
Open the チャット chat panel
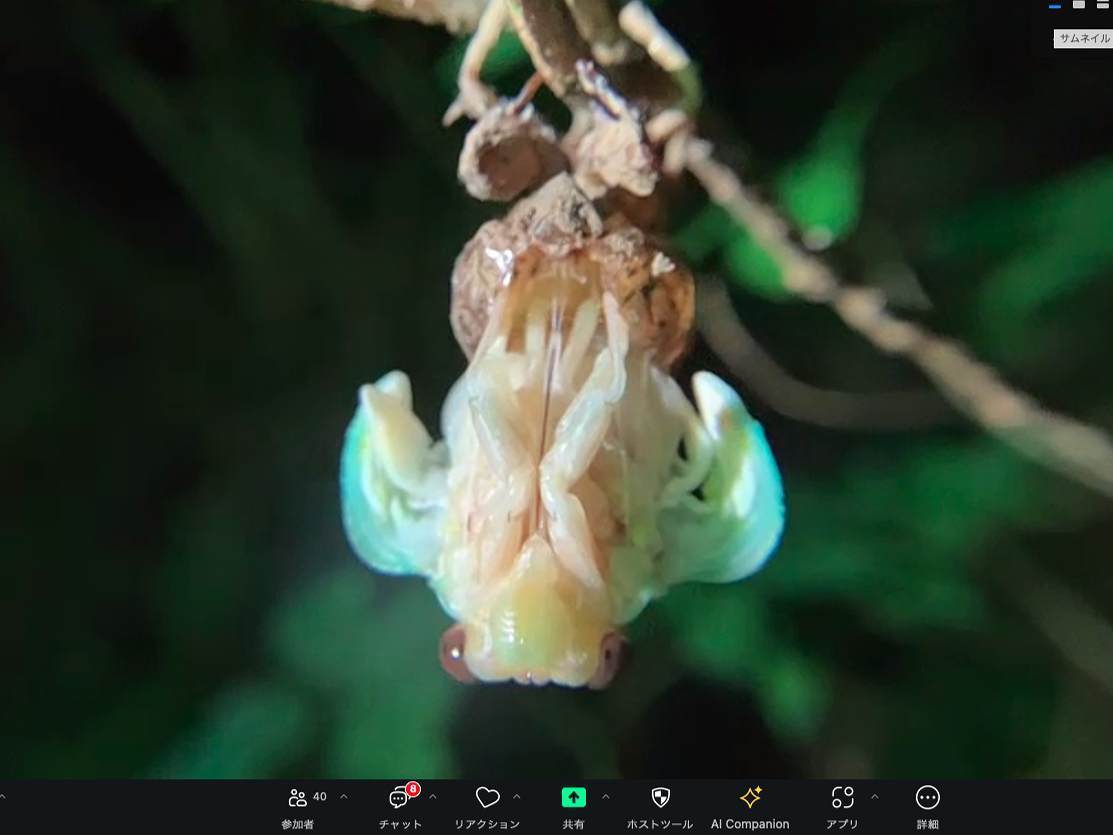(400, 807)
